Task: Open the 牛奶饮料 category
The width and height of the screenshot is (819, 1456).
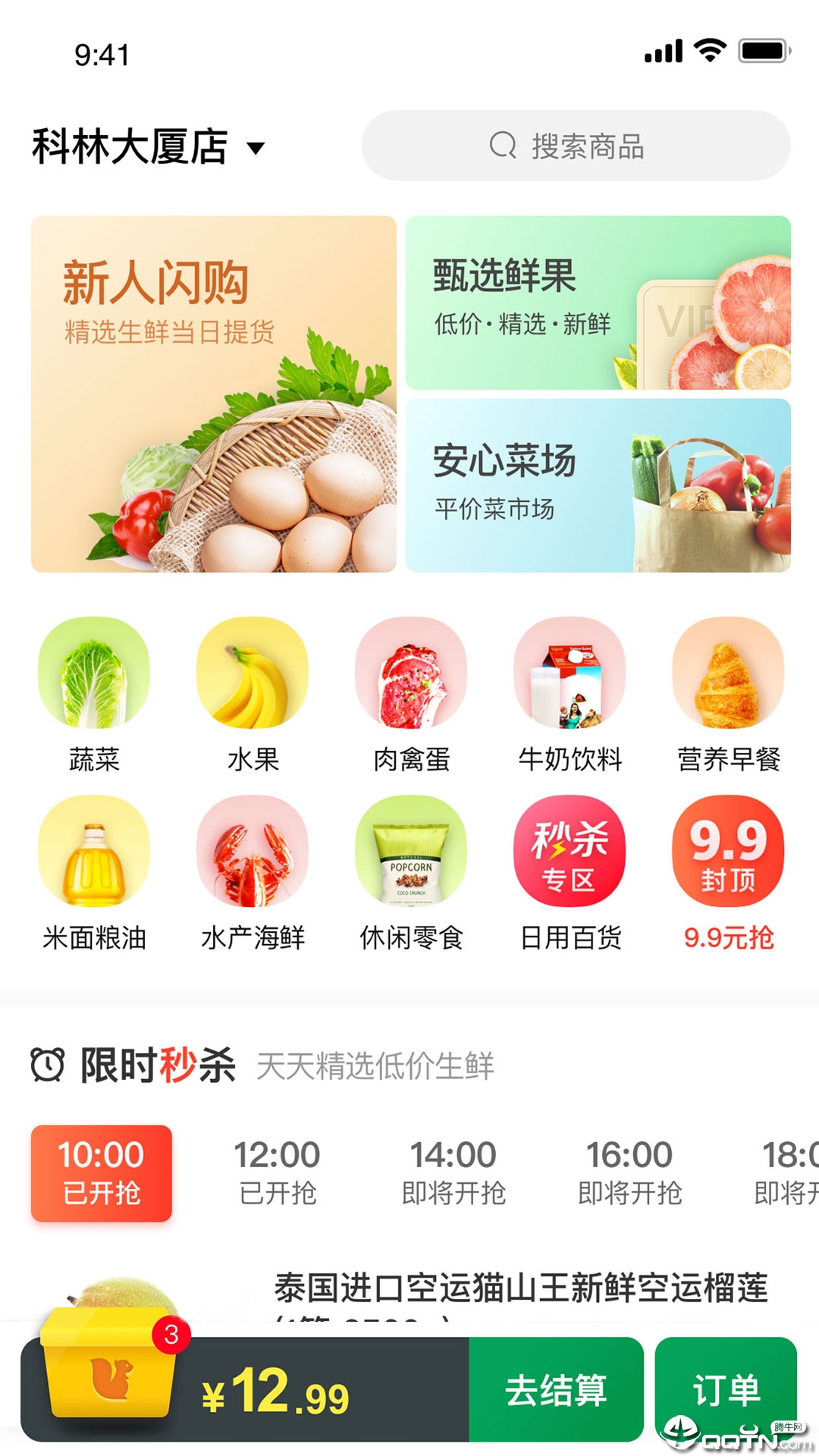Action: (570, 693)
